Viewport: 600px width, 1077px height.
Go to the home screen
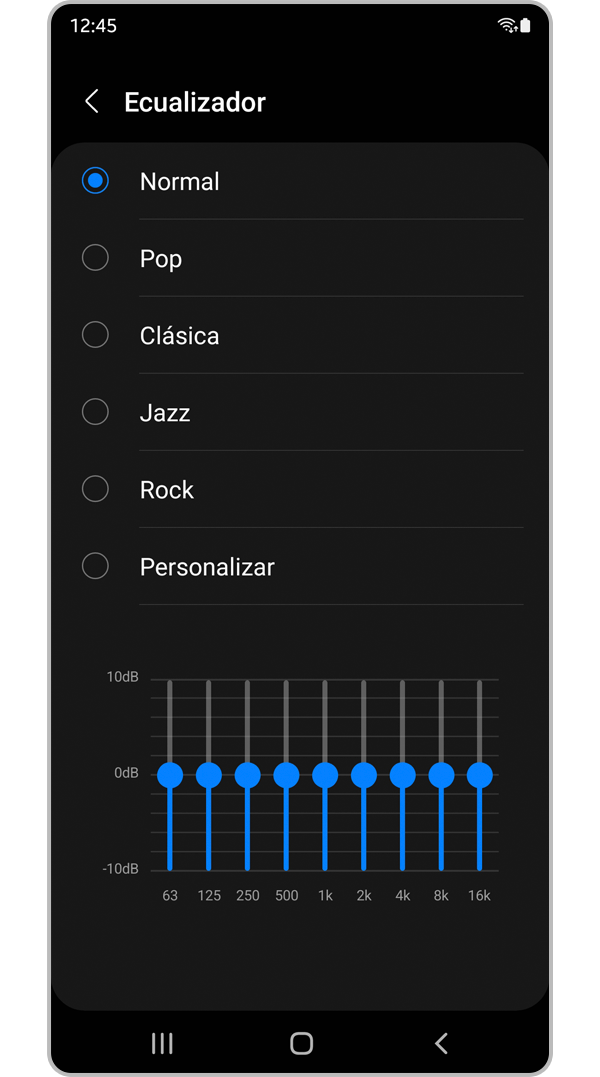coord(301,1043)
